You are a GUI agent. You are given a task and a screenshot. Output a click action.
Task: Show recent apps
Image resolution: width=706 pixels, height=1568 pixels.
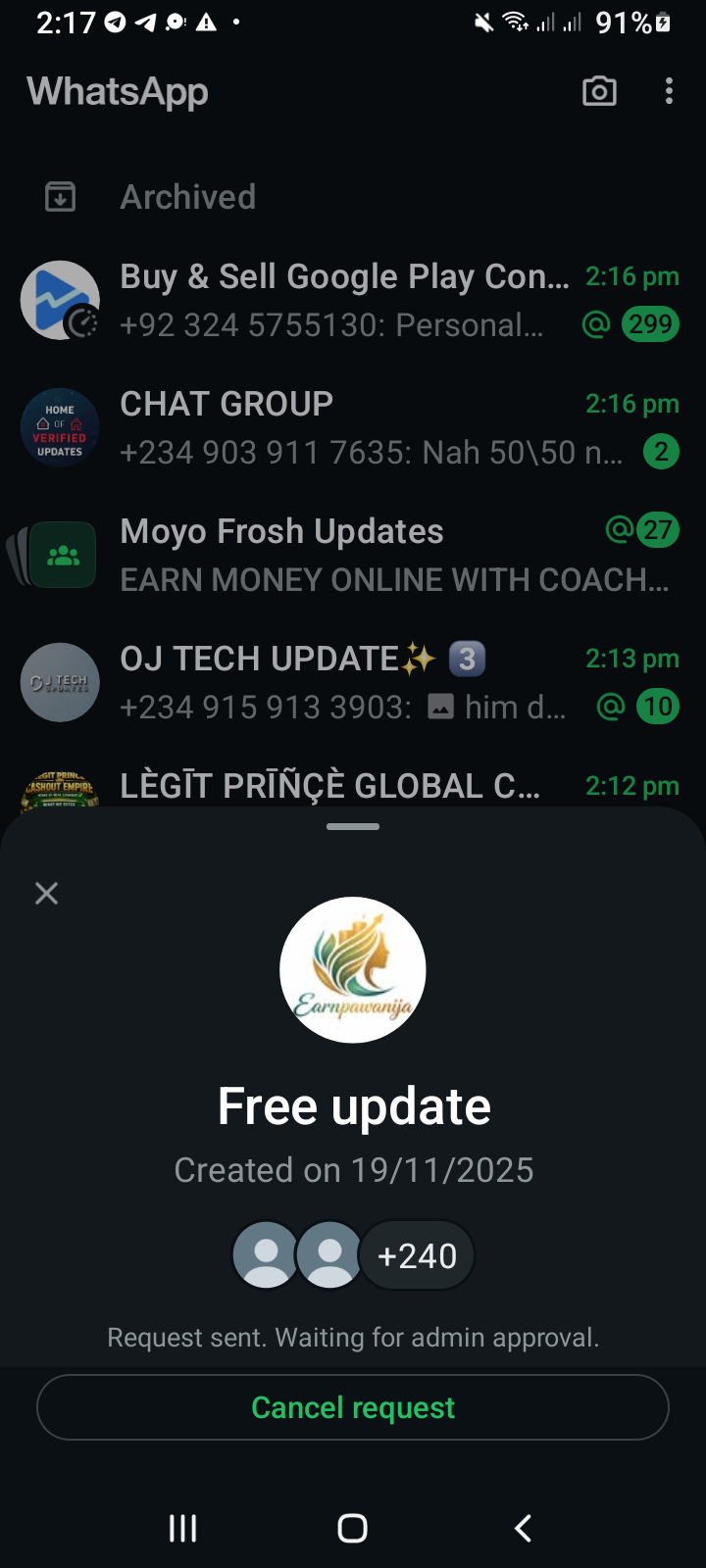pyautogui.click(x=183, y=1528)
